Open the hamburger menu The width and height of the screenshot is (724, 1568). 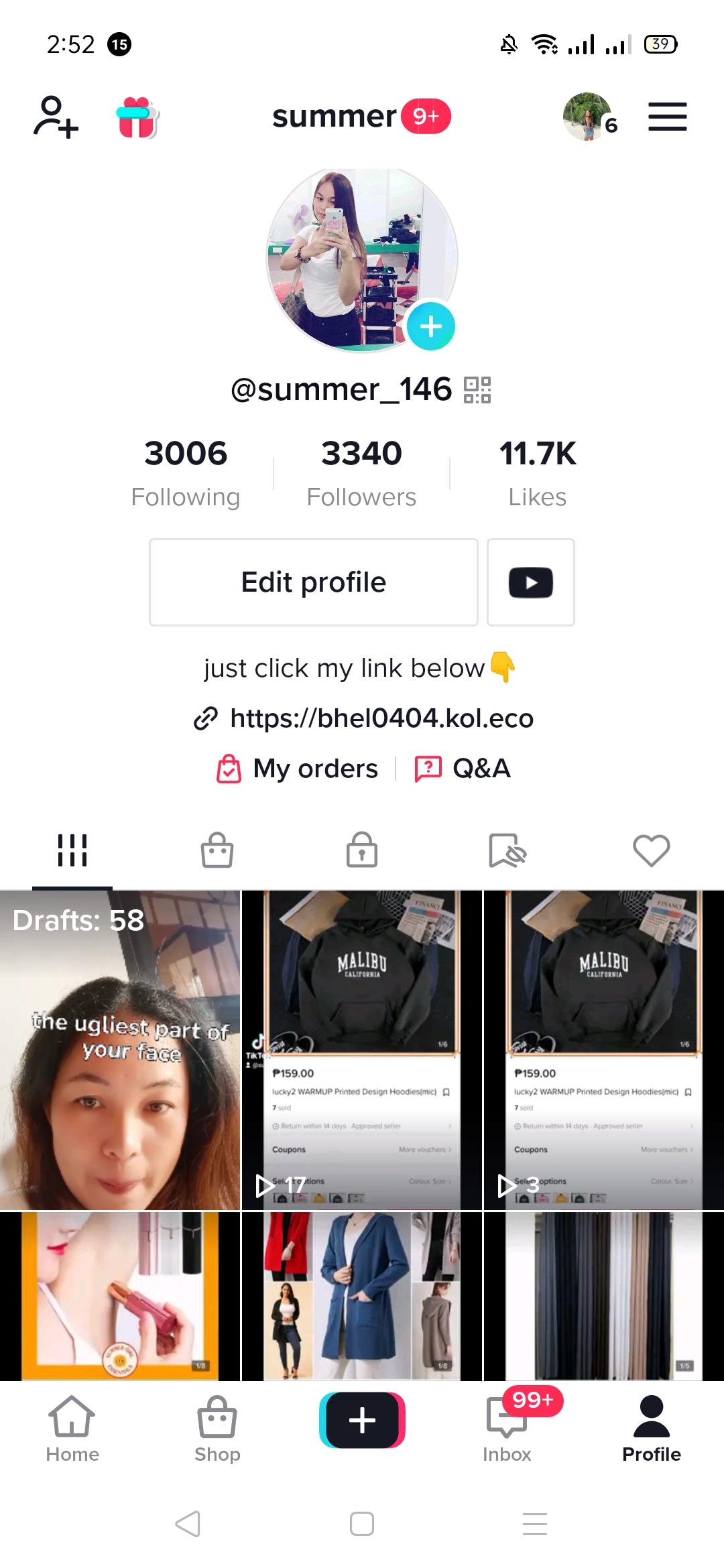(667, 117)
